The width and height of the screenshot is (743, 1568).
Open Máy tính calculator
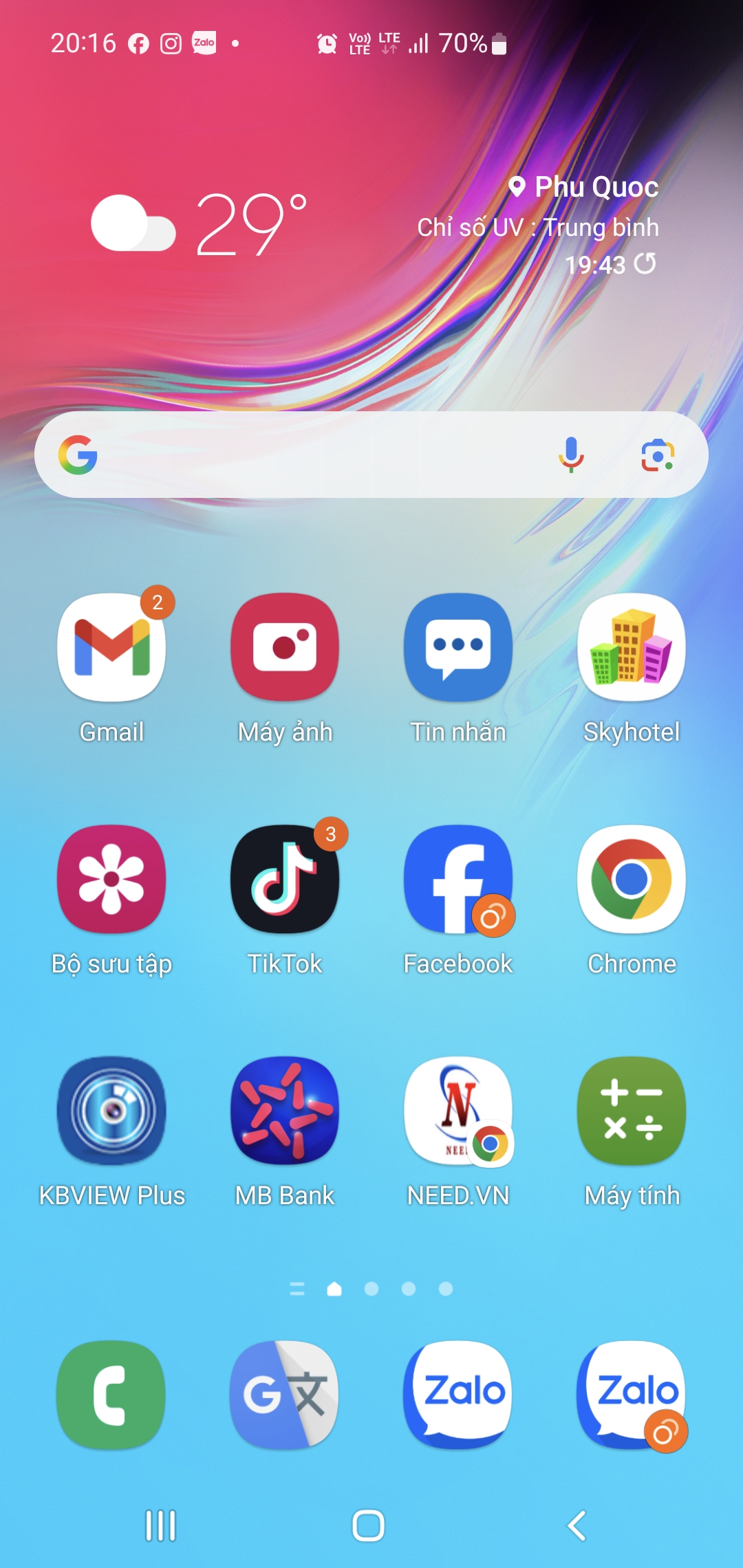[x=632, y=1111]
